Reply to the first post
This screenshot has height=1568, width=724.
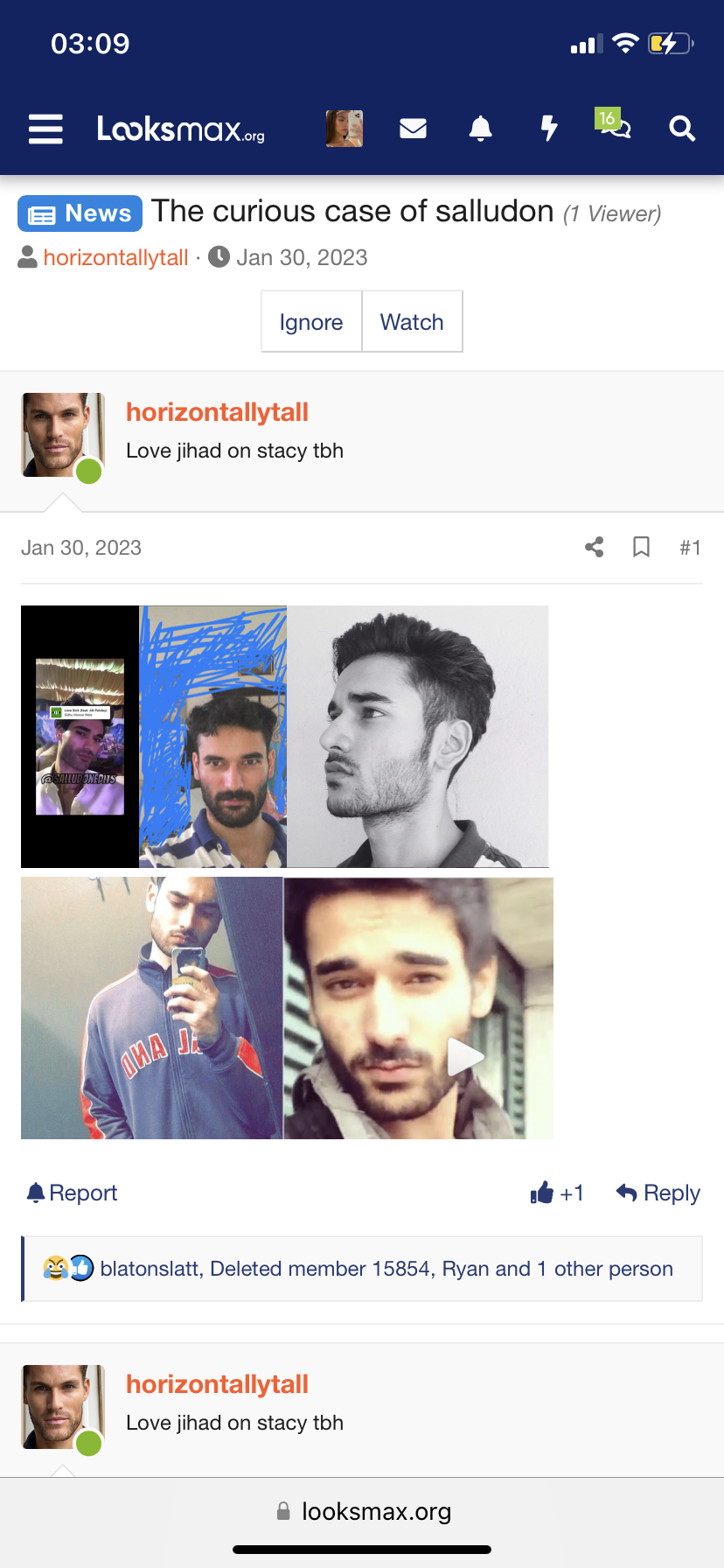pos(658,1193)
